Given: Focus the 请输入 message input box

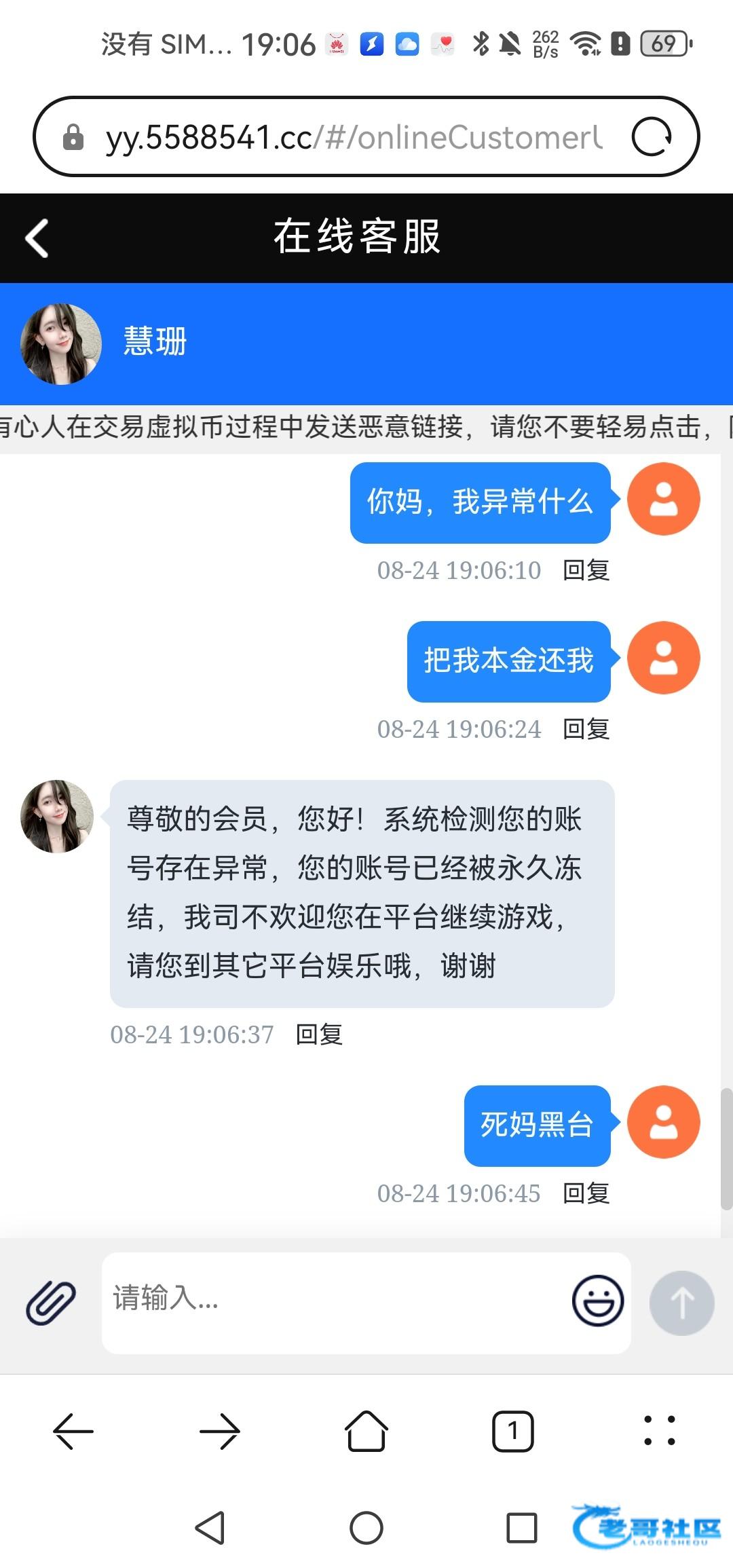Looking at the screenshot, I should point(333,1300).
